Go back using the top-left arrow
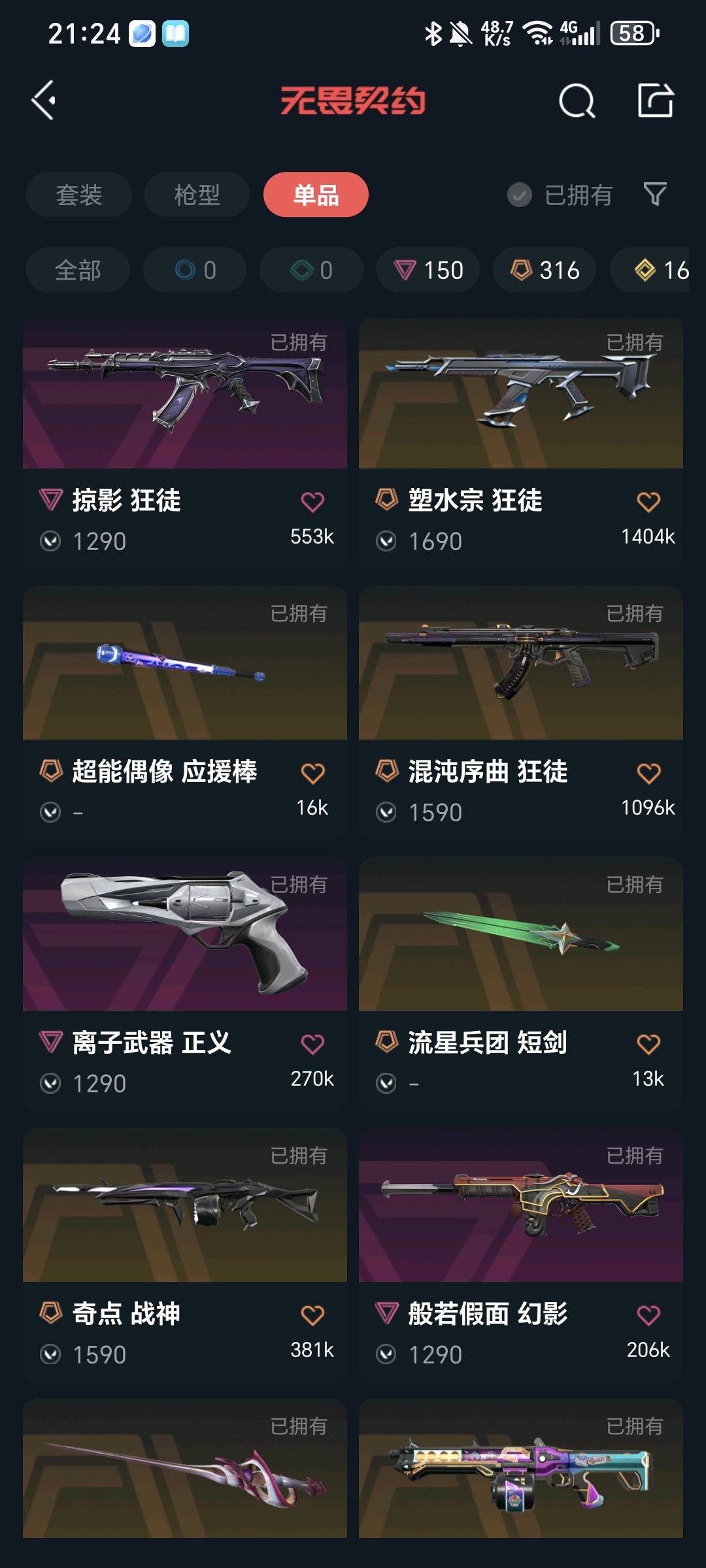706x1568 pixels. 44,101
